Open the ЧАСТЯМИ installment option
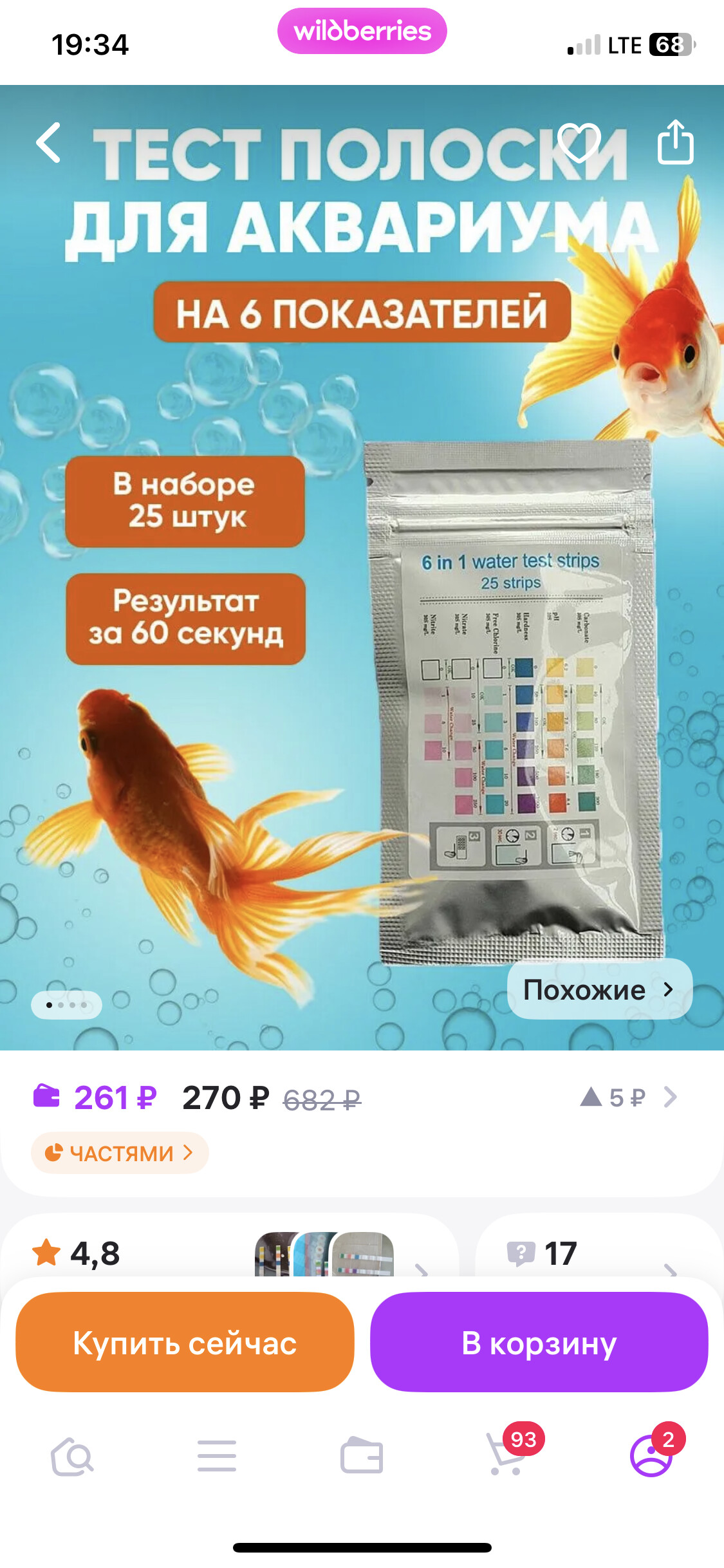Screen dimensions: 724x1568 120,1153
